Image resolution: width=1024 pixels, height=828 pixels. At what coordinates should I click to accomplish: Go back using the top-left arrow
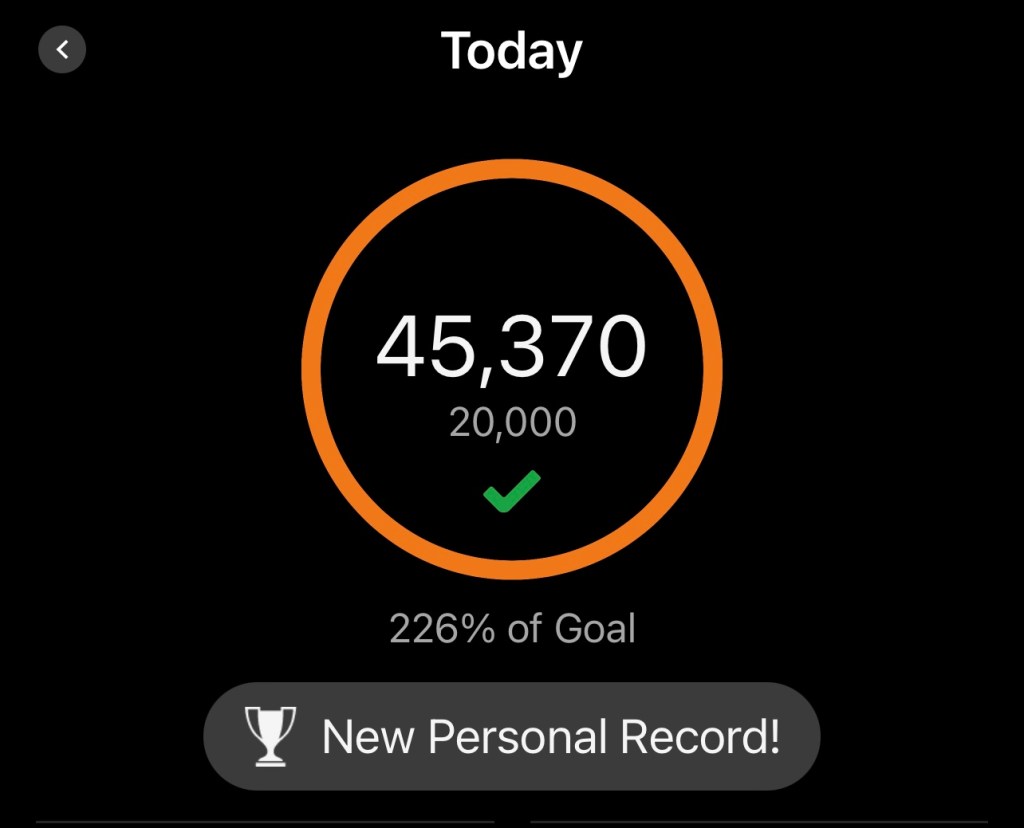pyautogui.click(x=62, y=50)
